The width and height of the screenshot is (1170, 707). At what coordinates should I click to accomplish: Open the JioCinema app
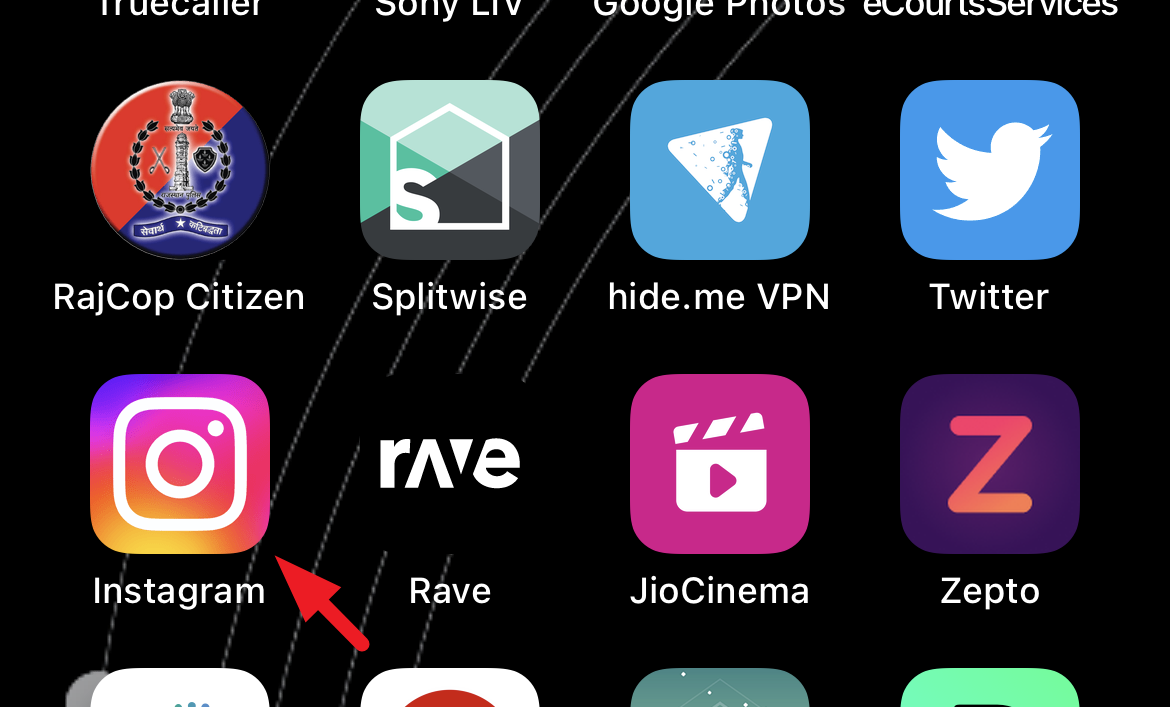point(720,464)
